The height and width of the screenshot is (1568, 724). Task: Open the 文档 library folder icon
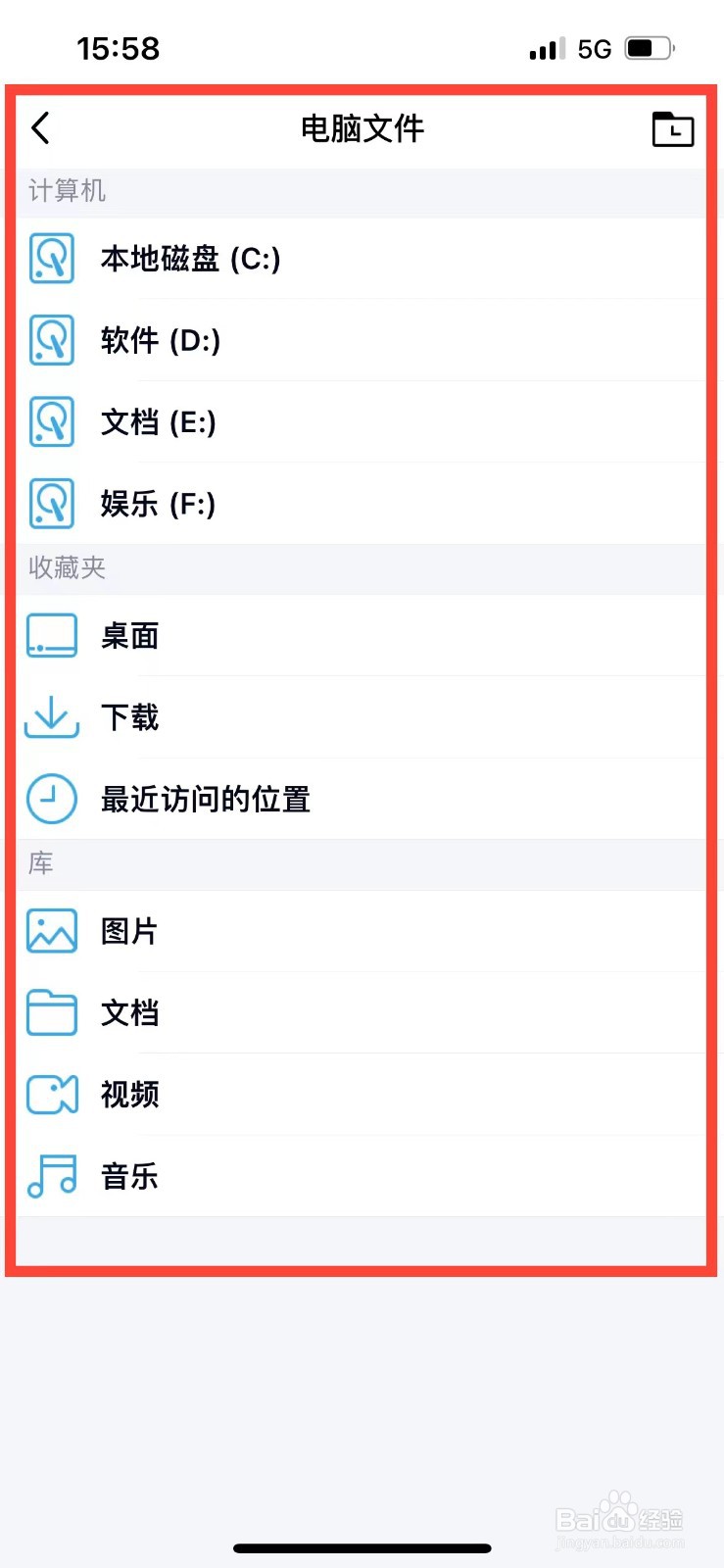52,1013
